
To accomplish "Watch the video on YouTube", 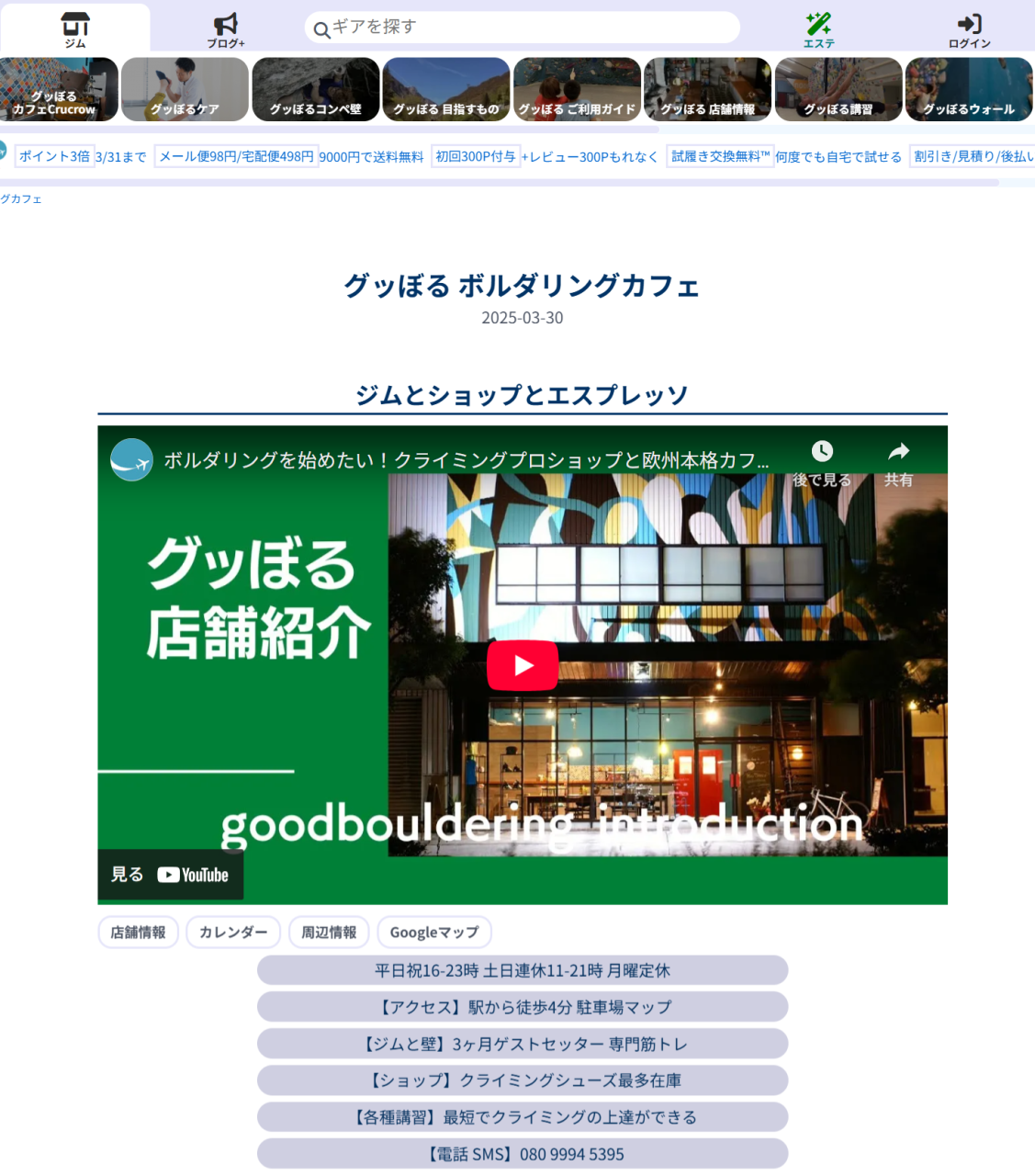I will 171,875.
